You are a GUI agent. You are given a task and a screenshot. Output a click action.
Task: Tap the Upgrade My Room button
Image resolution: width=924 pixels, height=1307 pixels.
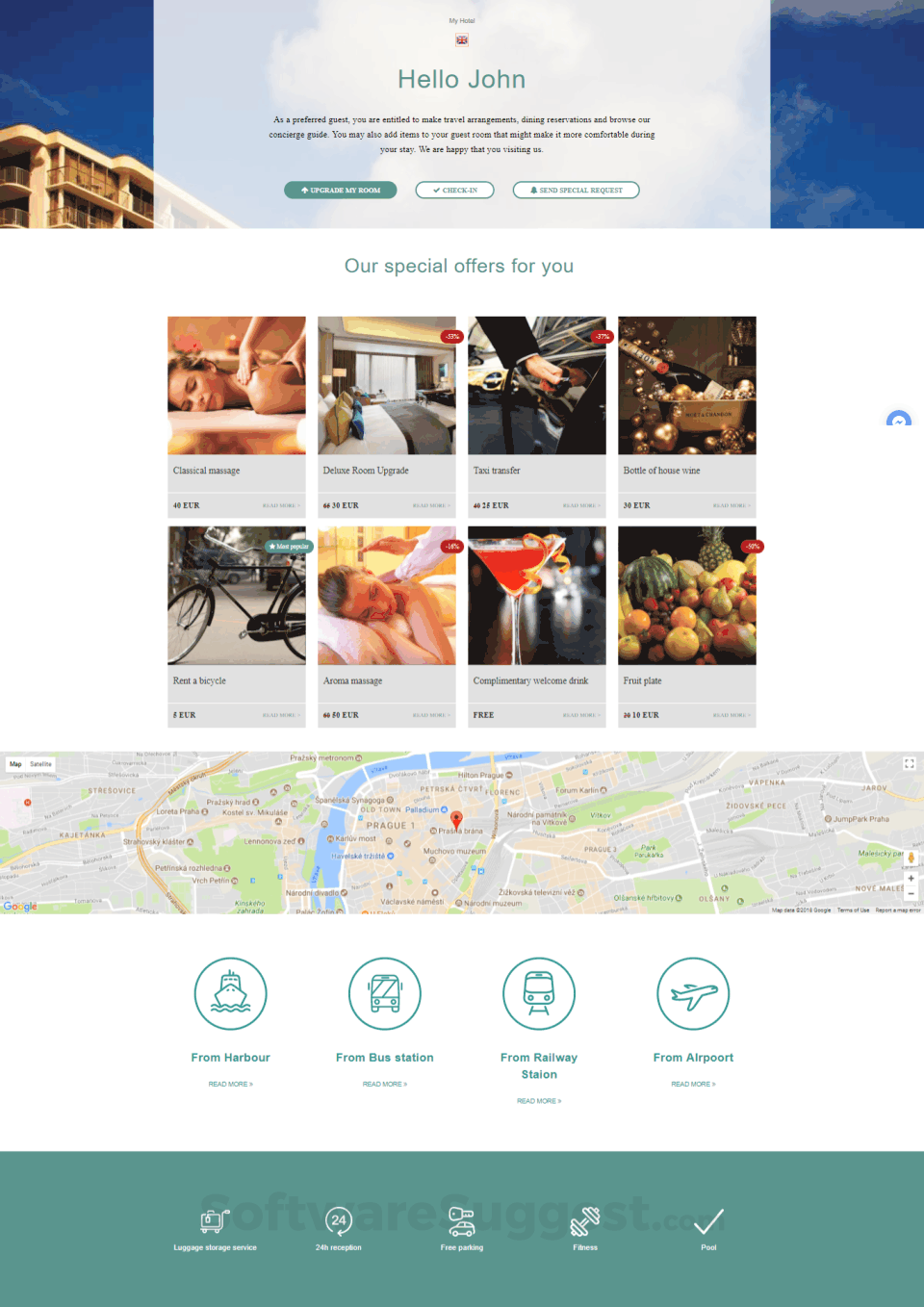pyautogui.click(x=341, y=191)
